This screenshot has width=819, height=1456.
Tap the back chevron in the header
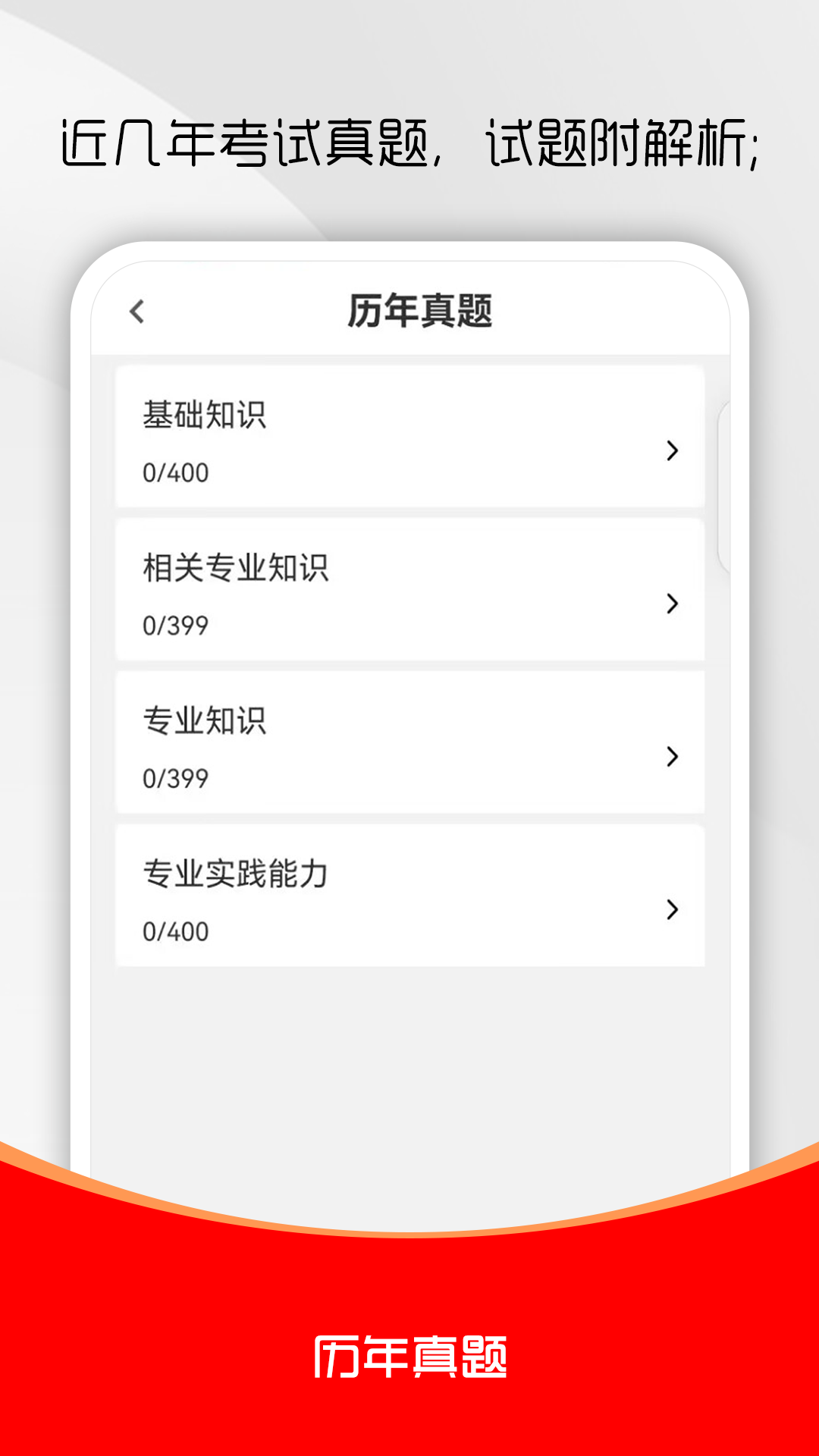coord(138,311)
